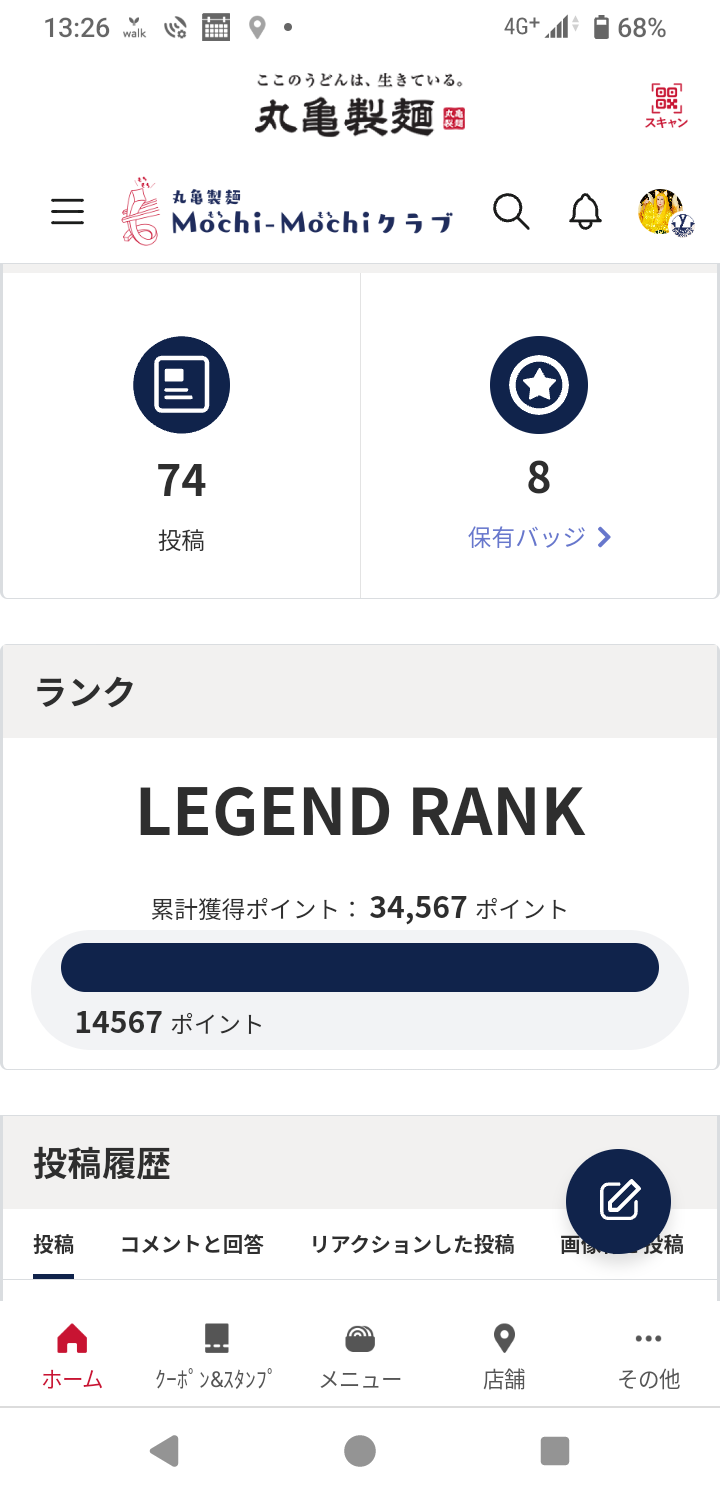This screenshot has height=1496, width=720.
Task: Open the hamburger drawer menu
Action: tap(67, 211)
